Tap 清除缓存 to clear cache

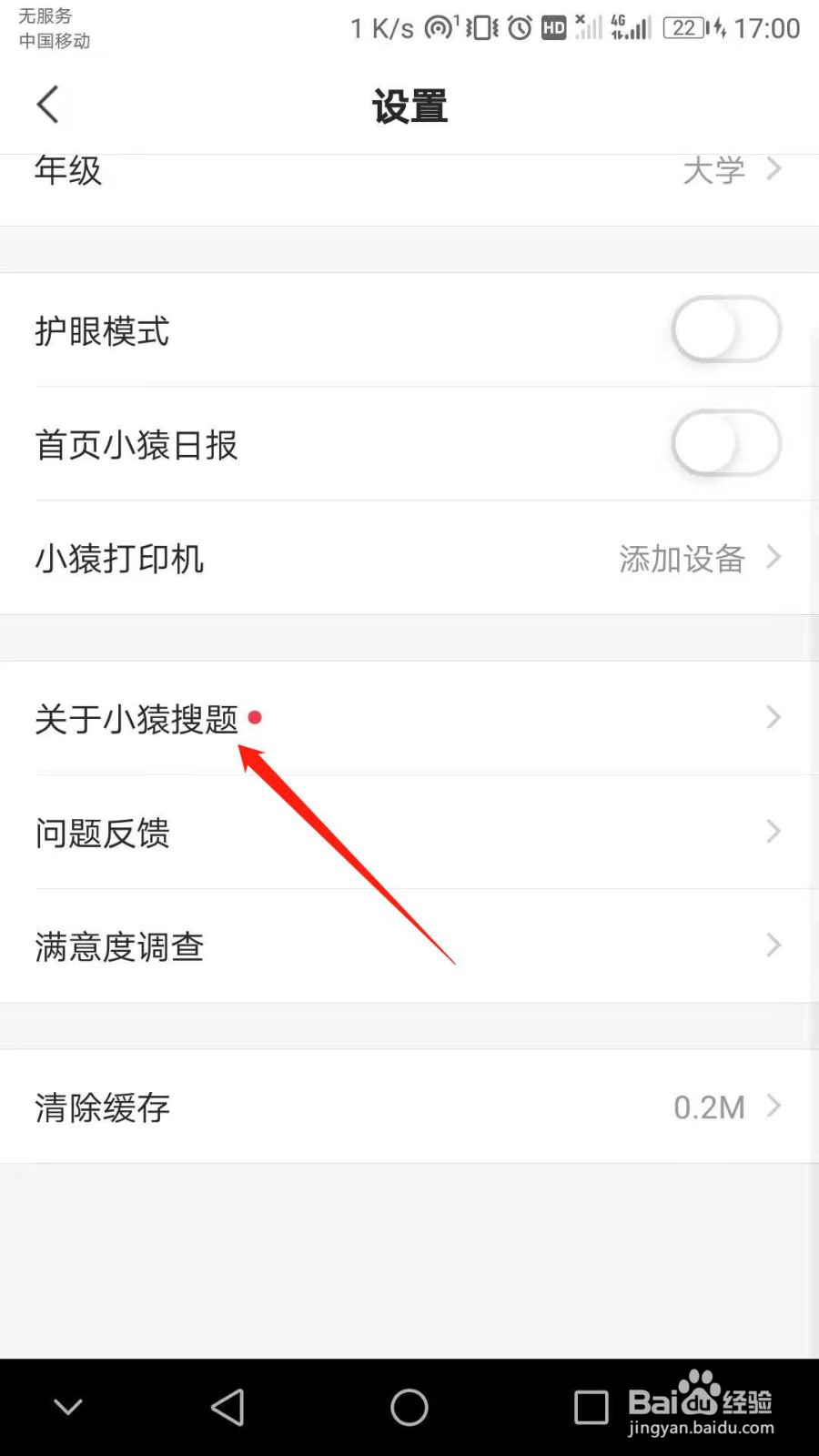101,1107
